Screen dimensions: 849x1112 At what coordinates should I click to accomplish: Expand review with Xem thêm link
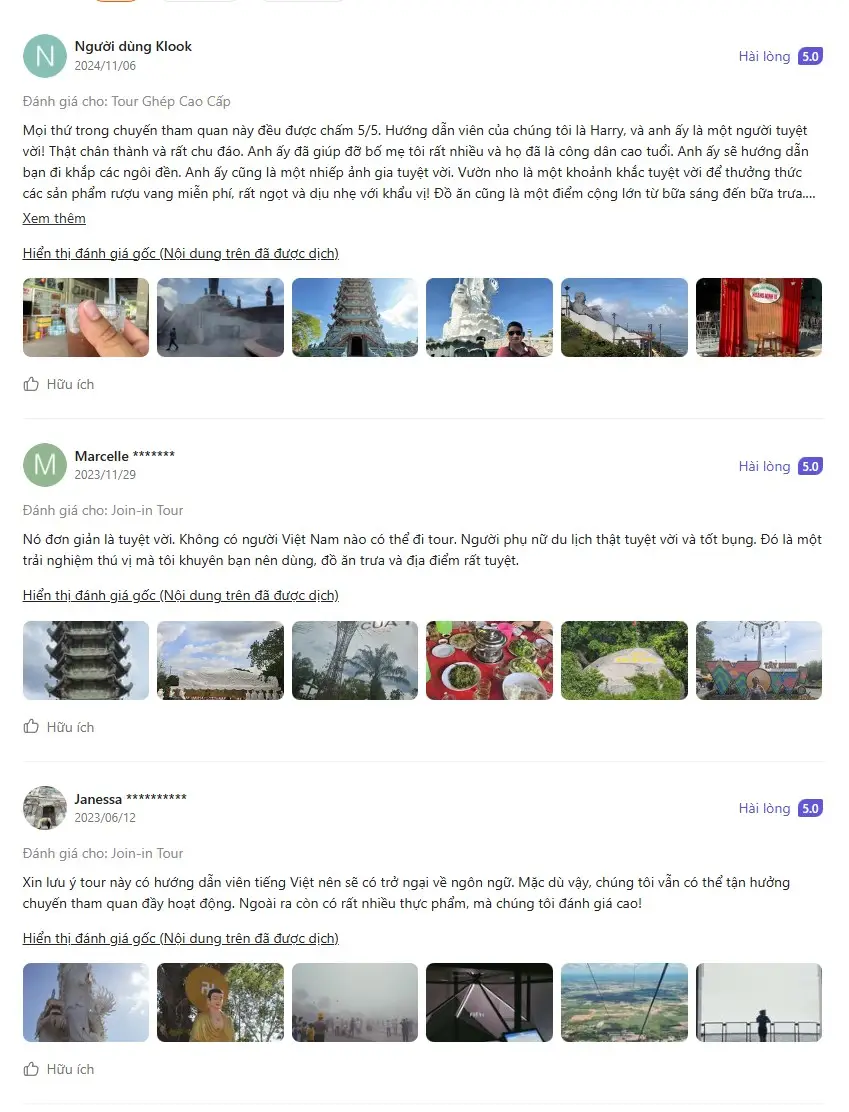coord(54,218)
